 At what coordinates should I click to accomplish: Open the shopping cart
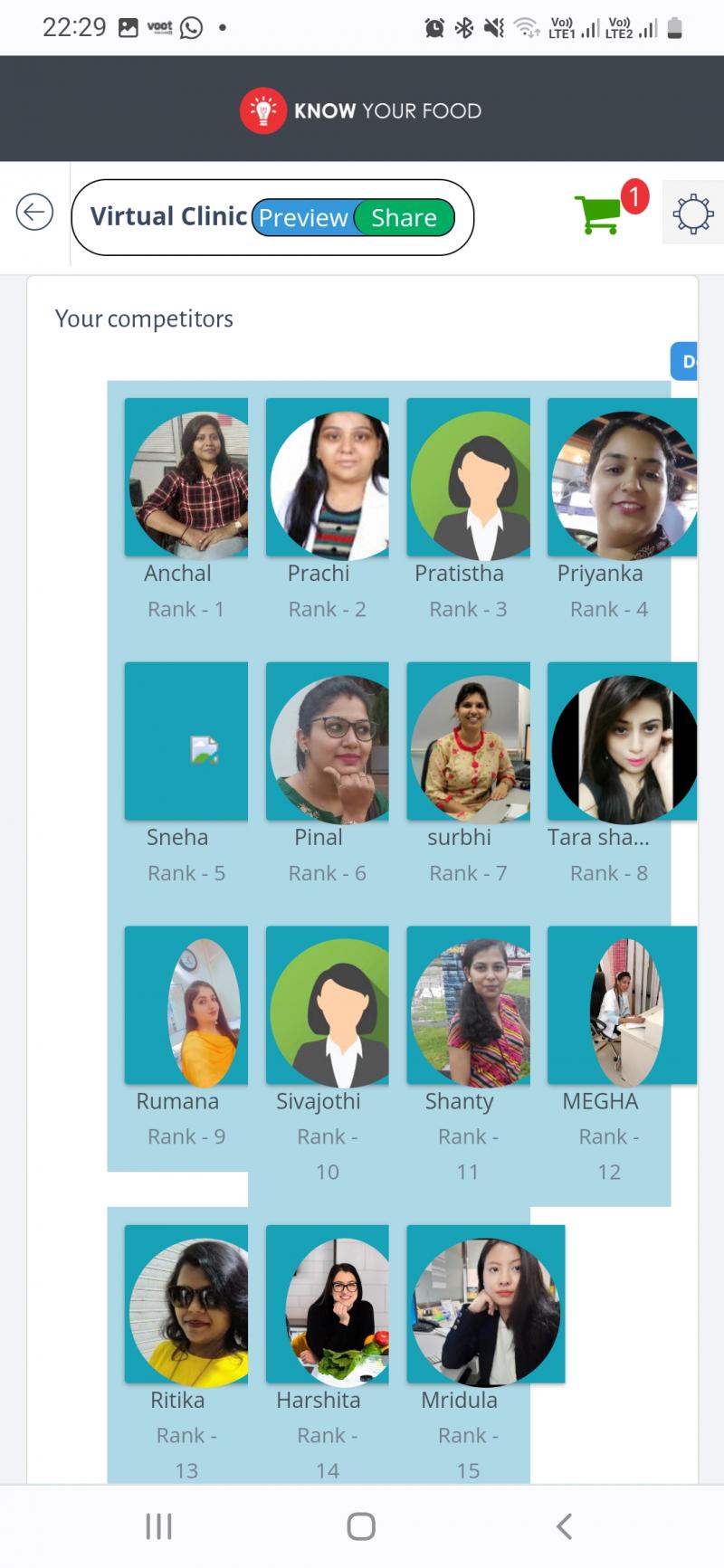[598, 214]
